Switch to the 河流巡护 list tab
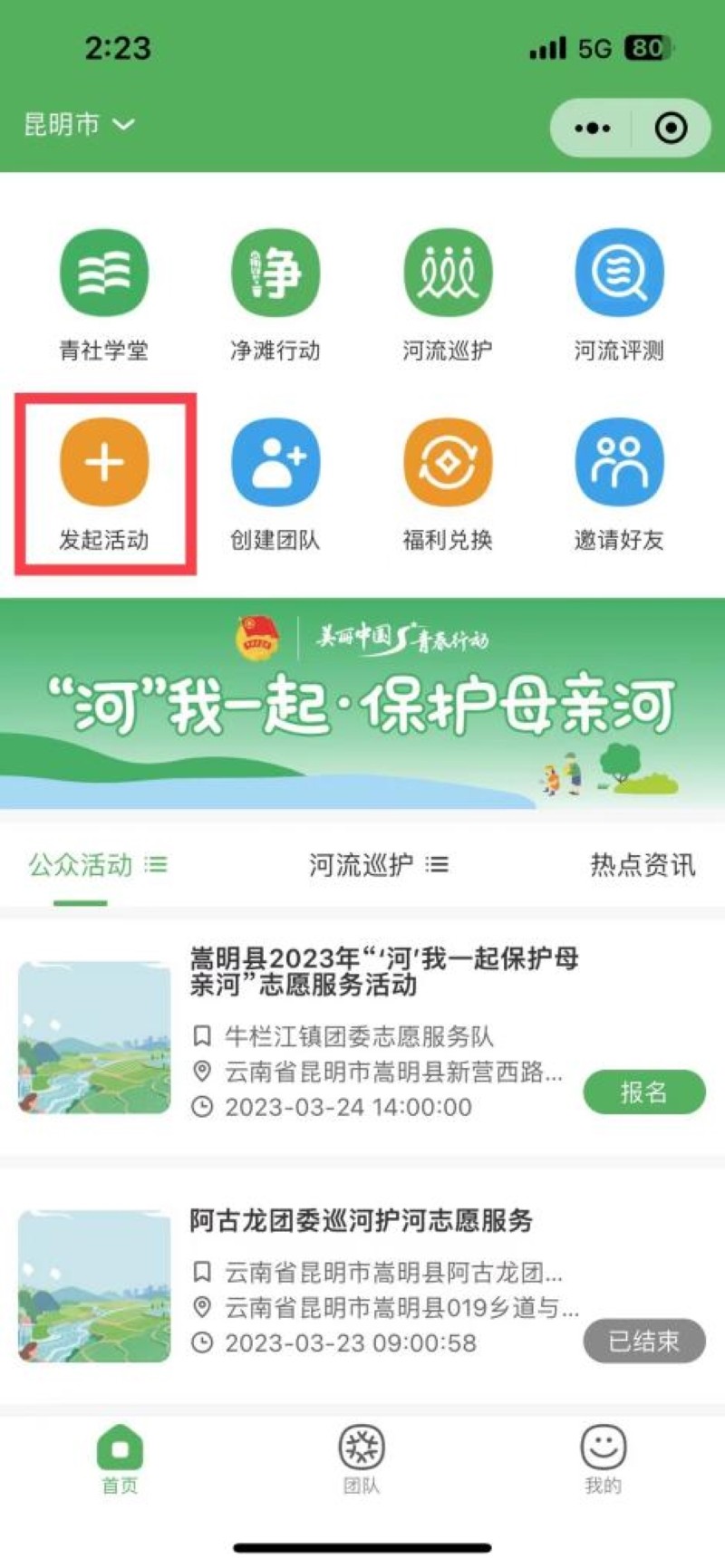Image resolution: width=725 pixels, height=1568 pixels. click(x=378, y=865)
